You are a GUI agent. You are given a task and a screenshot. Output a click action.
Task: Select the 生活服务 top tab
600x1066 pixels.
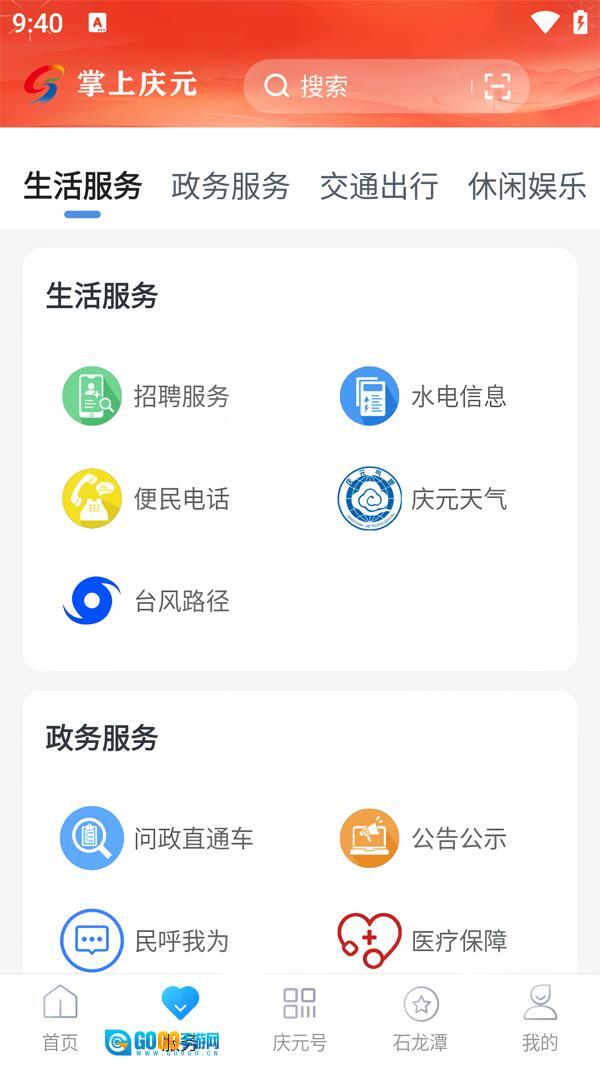(x=83, y=186)
